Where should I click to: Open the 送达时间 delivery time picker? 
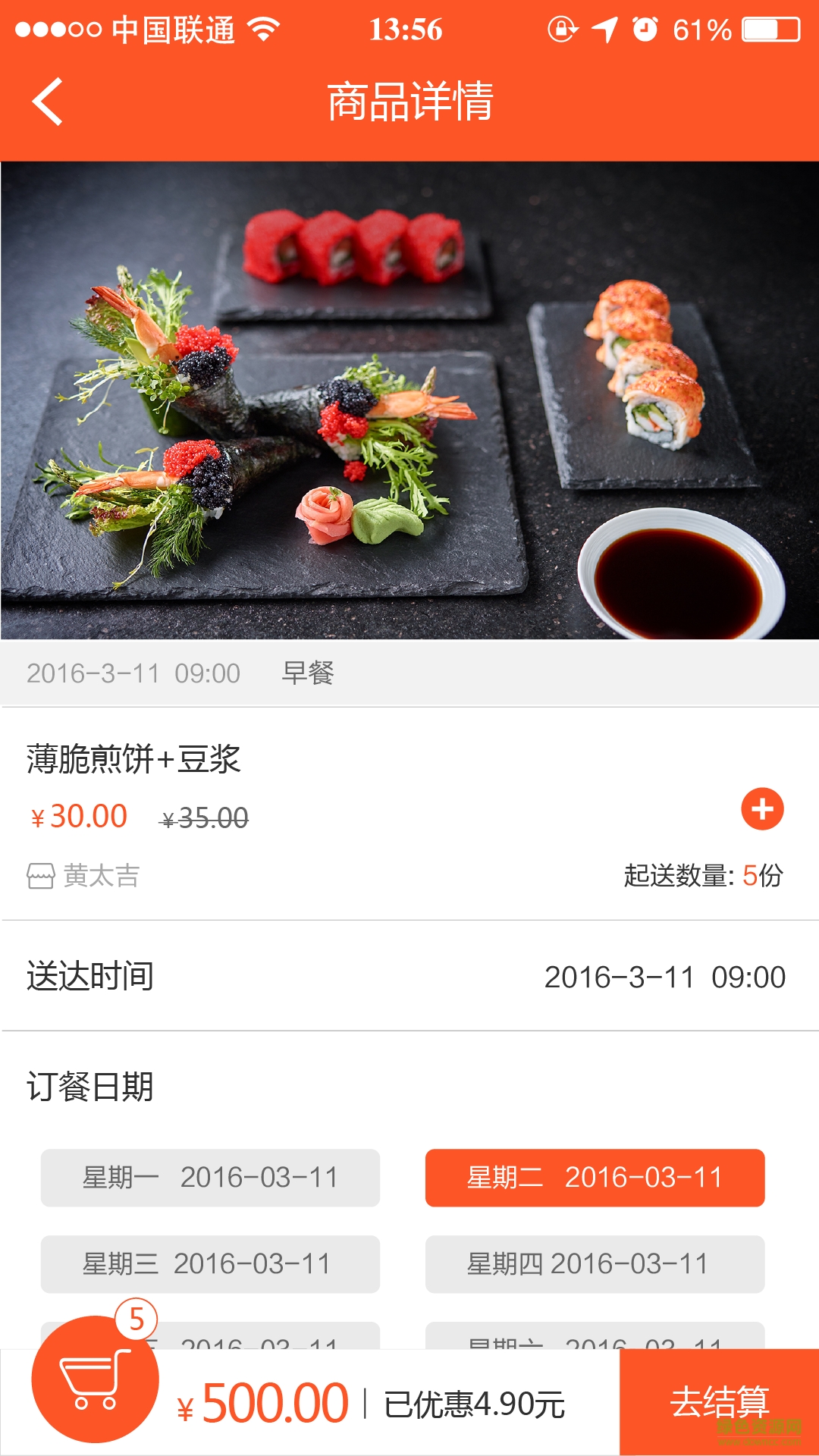click(x=409, y=977)
